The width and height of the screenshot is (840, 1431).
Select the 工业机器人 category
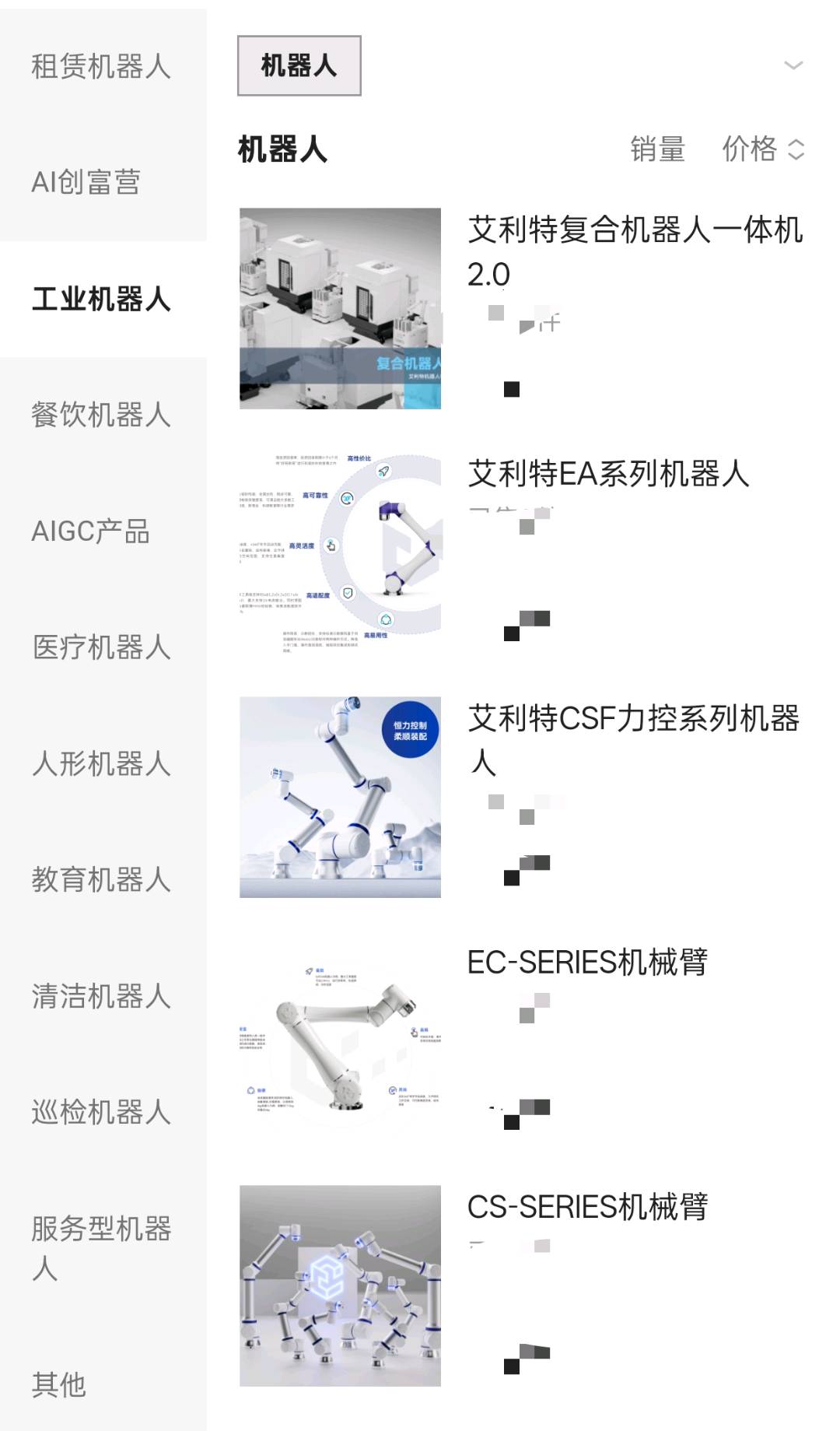point(101,298)
